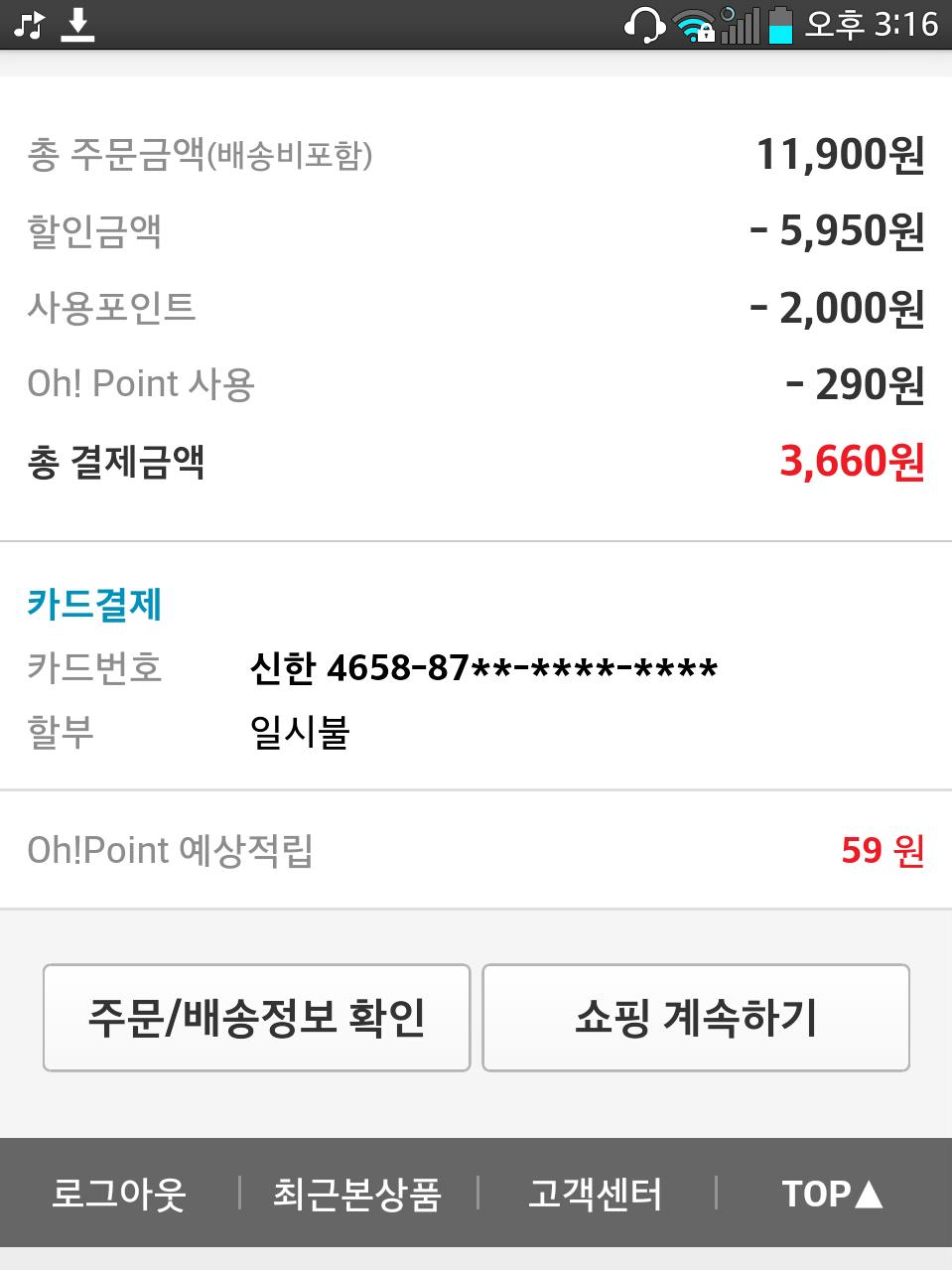
Task: Jump back up with TOP▲
Action: [x=832, y=1194]
